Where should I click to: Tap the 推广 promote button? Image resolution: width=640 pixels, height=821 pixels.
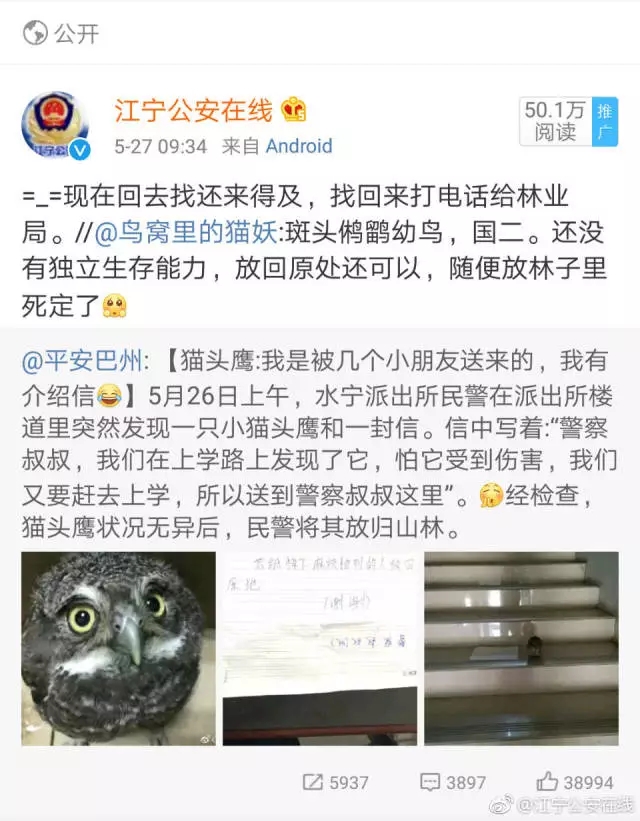pyautogui.click(x=605, y=121)
